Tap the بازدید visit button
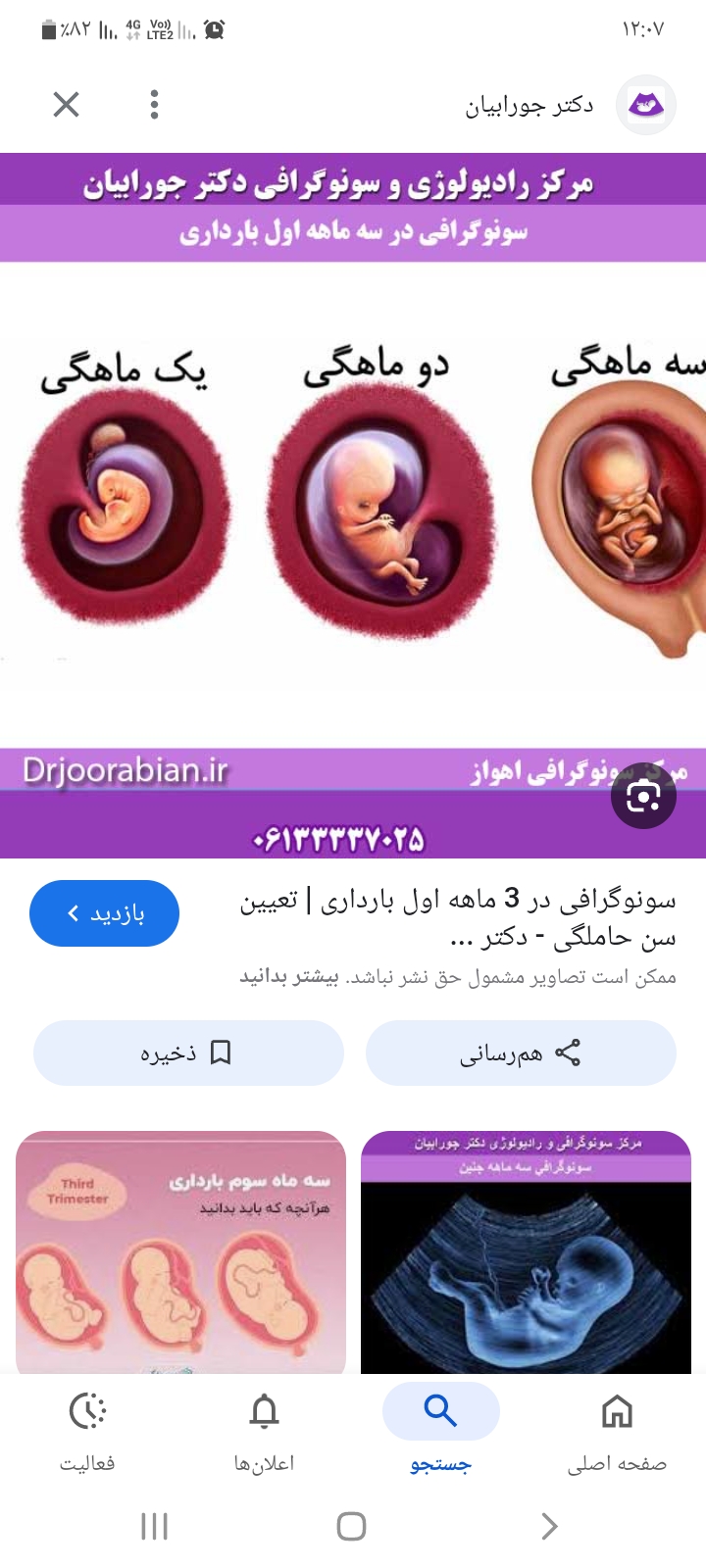Screen dimensions: 706x1568 click(104, 913)
